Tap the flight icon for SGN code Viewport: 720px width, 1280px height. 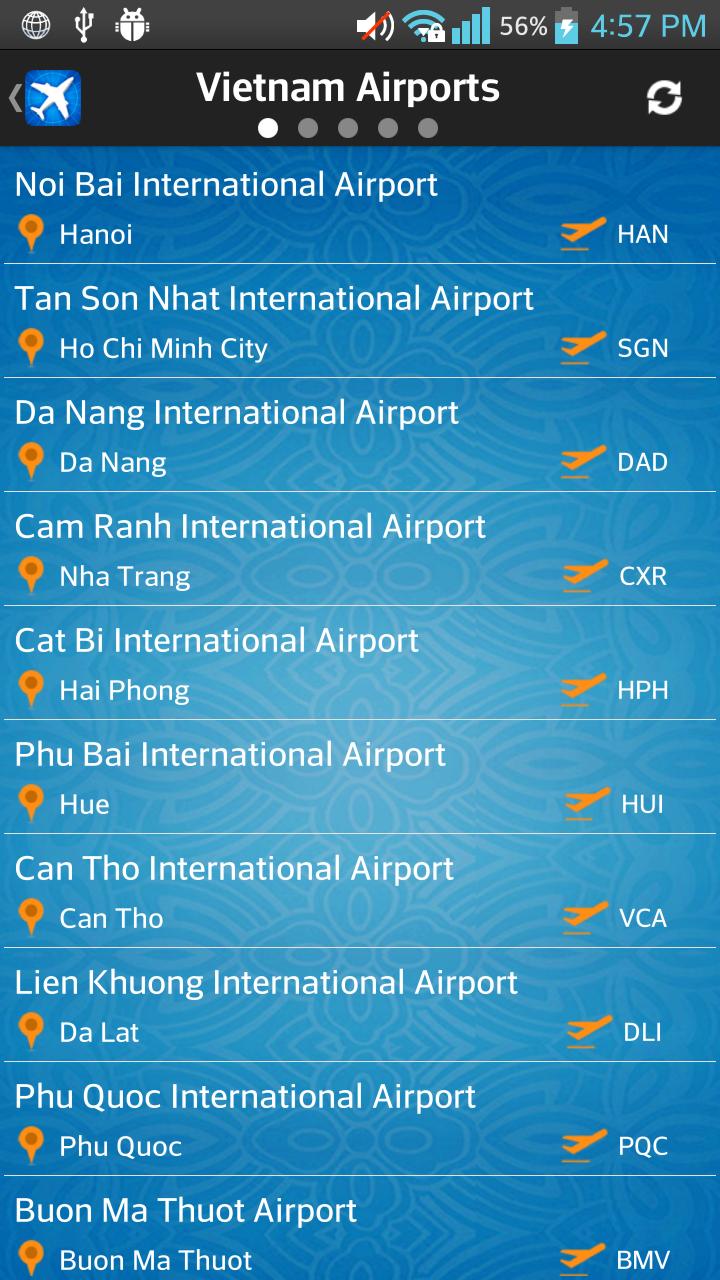coord(583,347)
